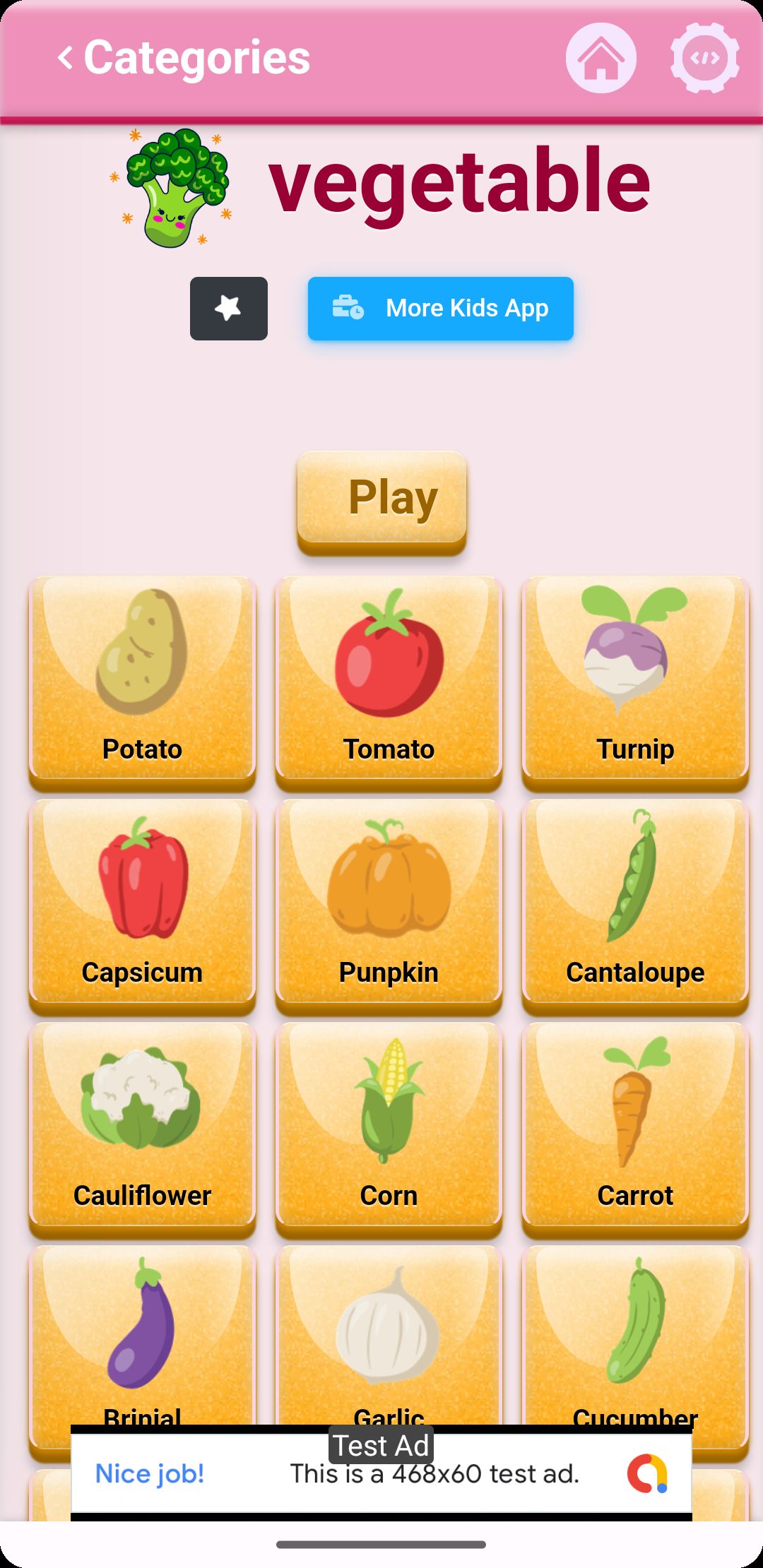Open the Punpkin card
Viewport: 763px width, 1568px height.
click(x=389, y=903)
